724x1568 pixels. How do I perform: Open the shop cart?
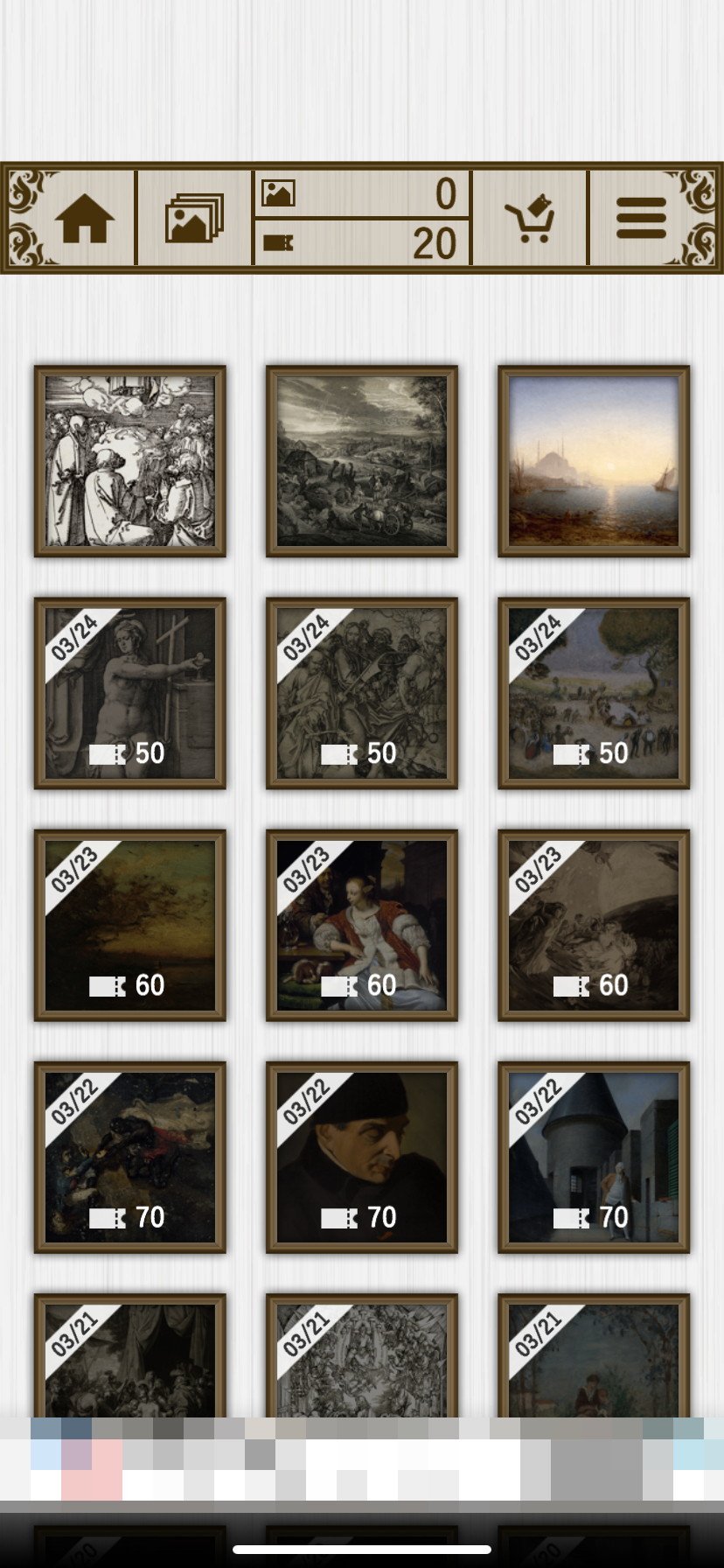tap(530, 218)
